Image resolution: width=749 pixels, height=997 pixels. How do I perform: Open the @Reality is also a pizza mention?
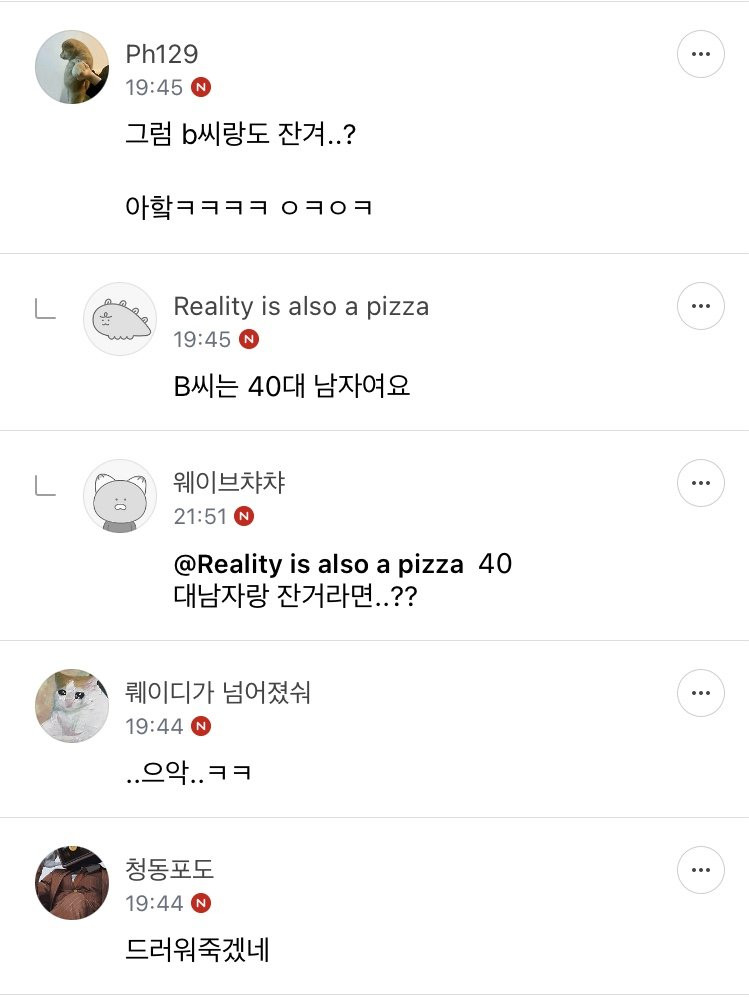coord(319,564)
